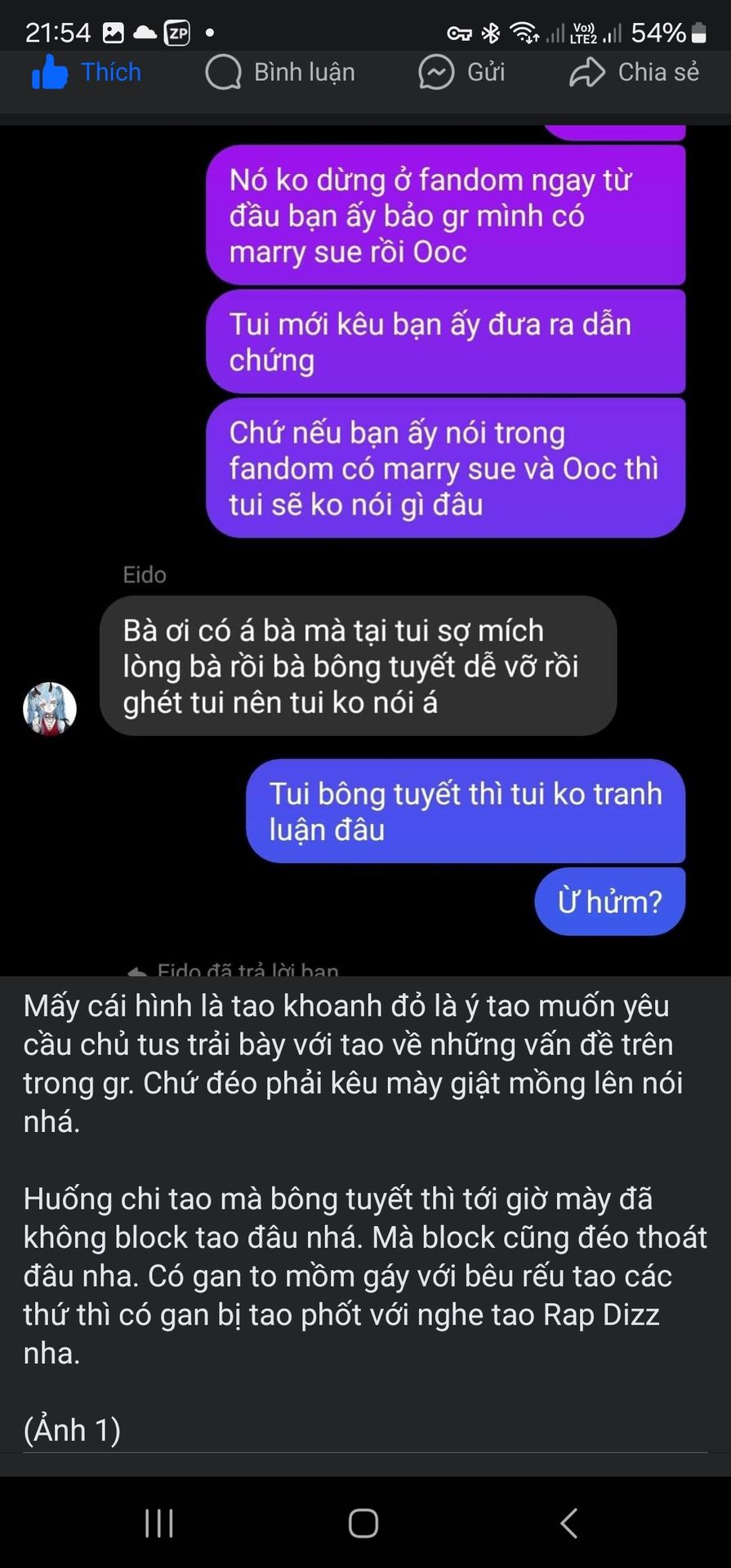Send the post via Gửi

461,73
